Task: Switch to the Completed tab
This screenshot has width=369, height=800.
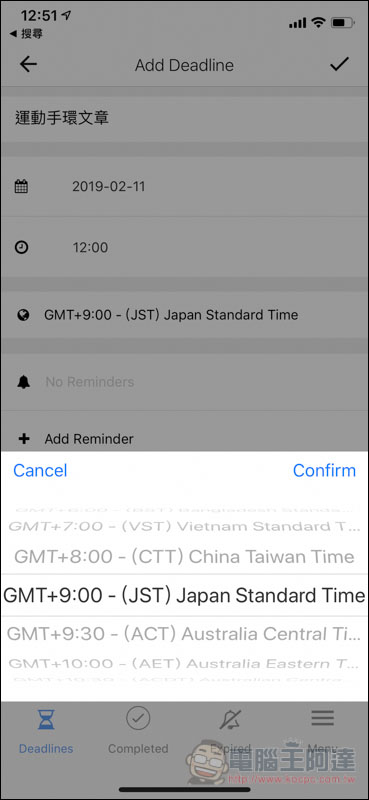Action: tap(138, 732)
